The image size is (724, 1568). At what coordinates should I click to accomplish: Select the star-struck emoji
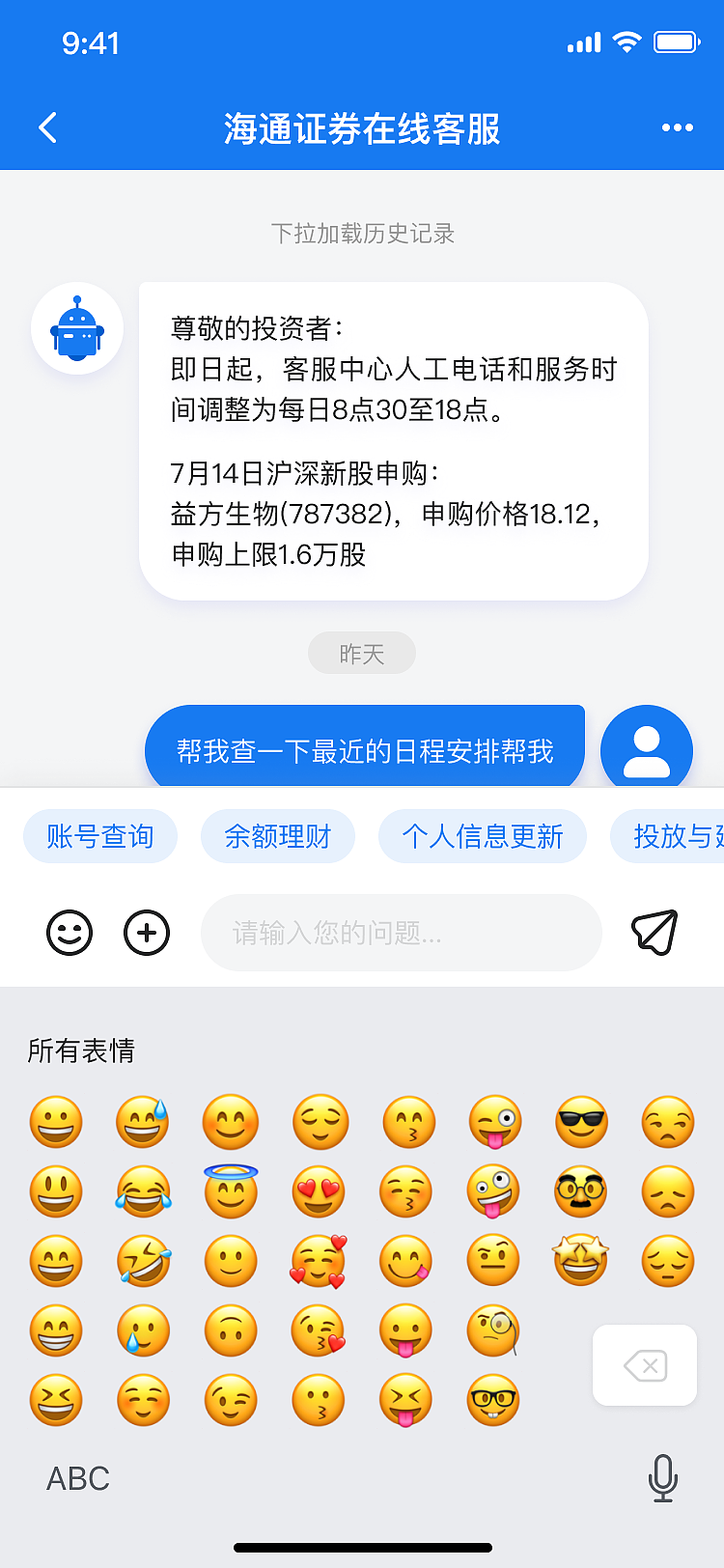581,1260
